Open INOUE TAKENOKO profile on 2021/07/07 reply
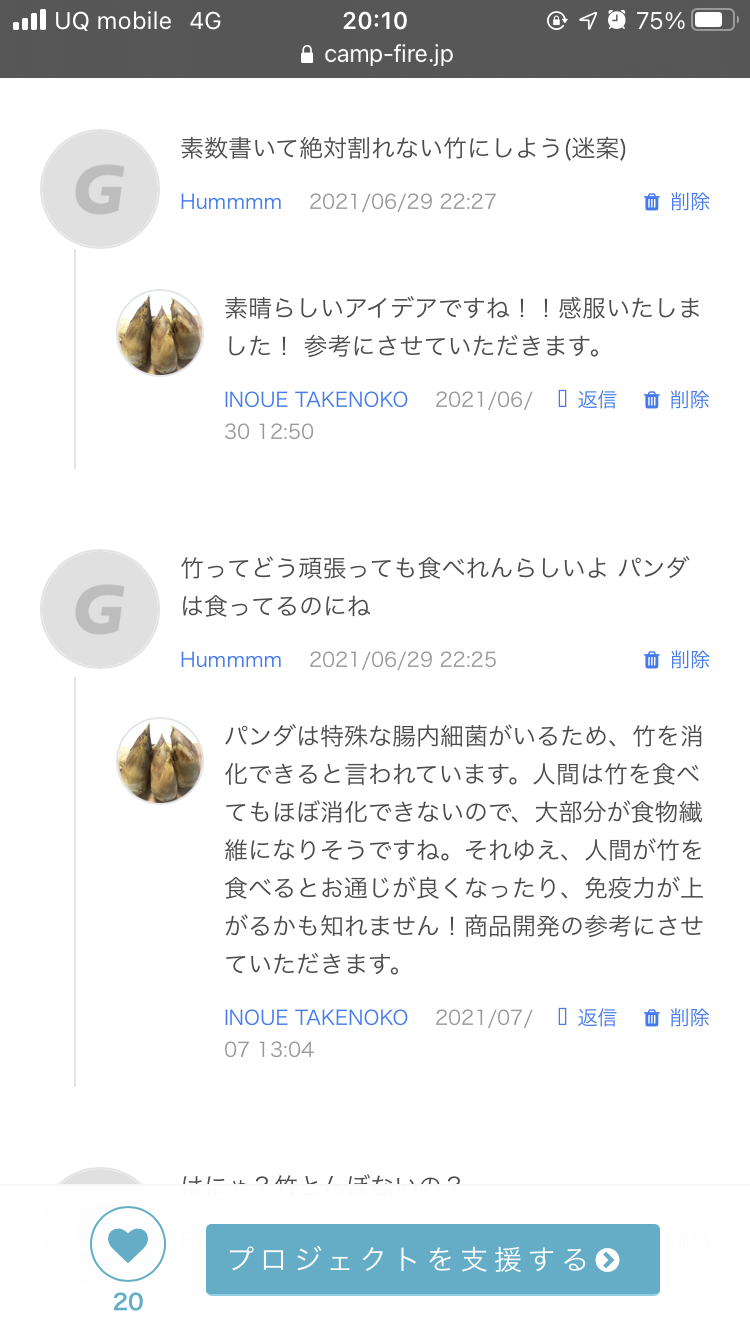 316,1018
